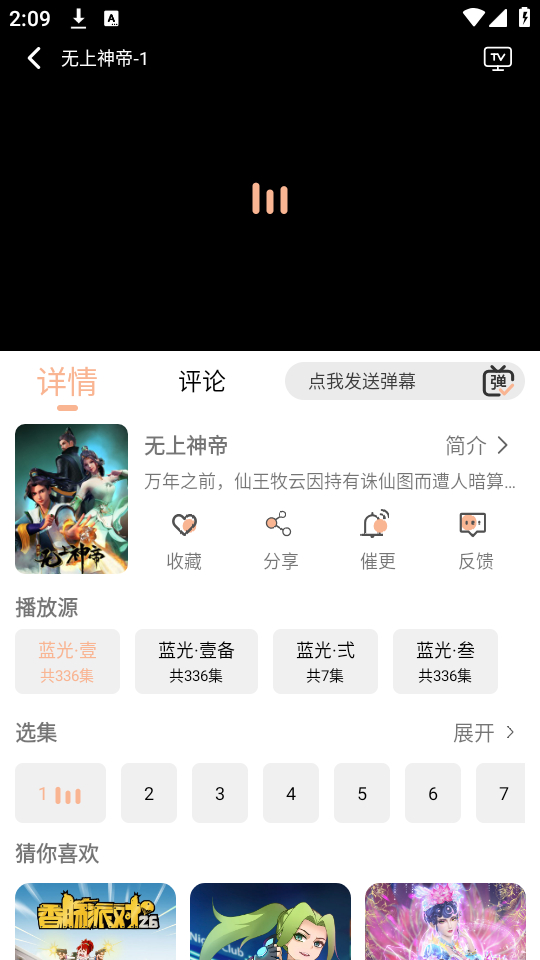The height and width of the screenshot is (960, 540).
Task: Tap 催更 to request updates
Action: (378, 541)
